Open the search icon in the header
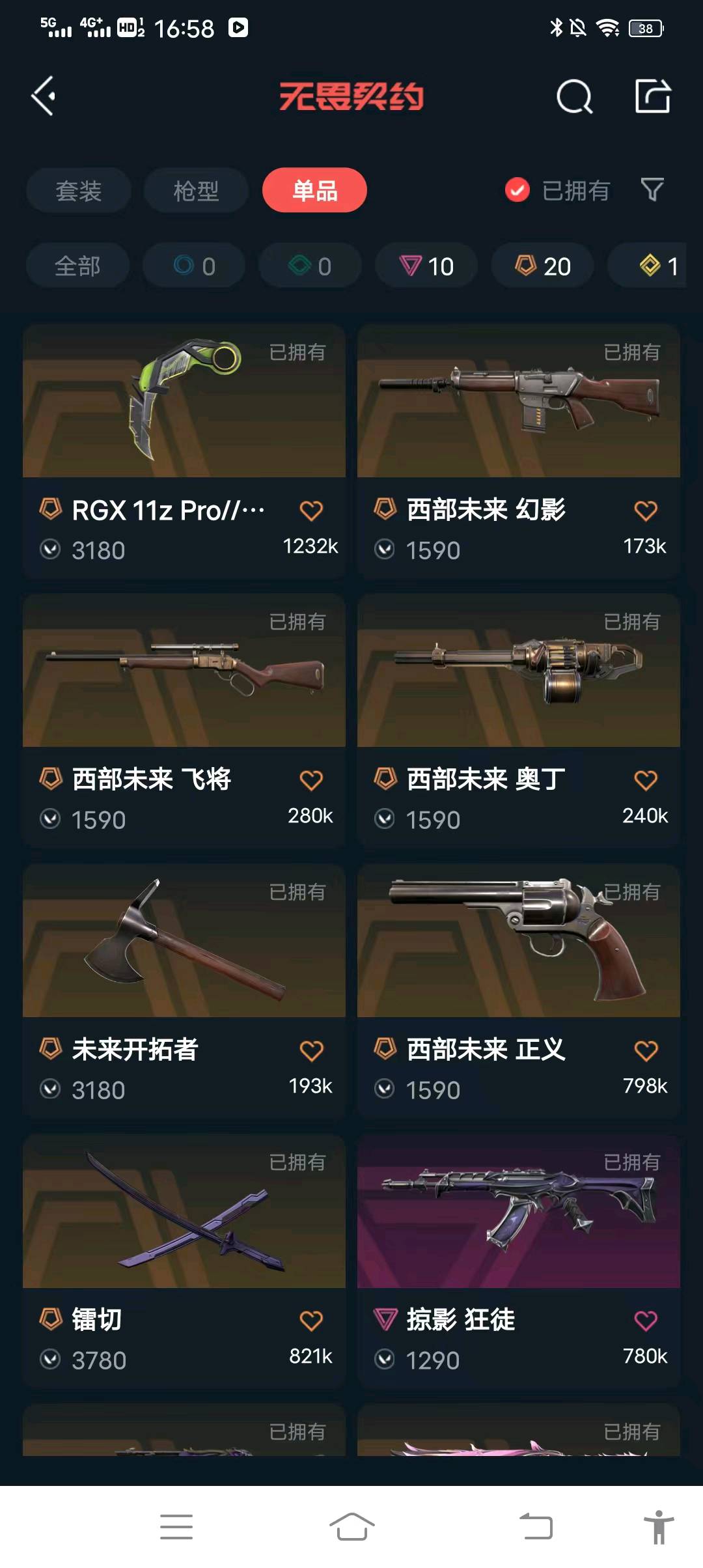 (x=574, y=97)
